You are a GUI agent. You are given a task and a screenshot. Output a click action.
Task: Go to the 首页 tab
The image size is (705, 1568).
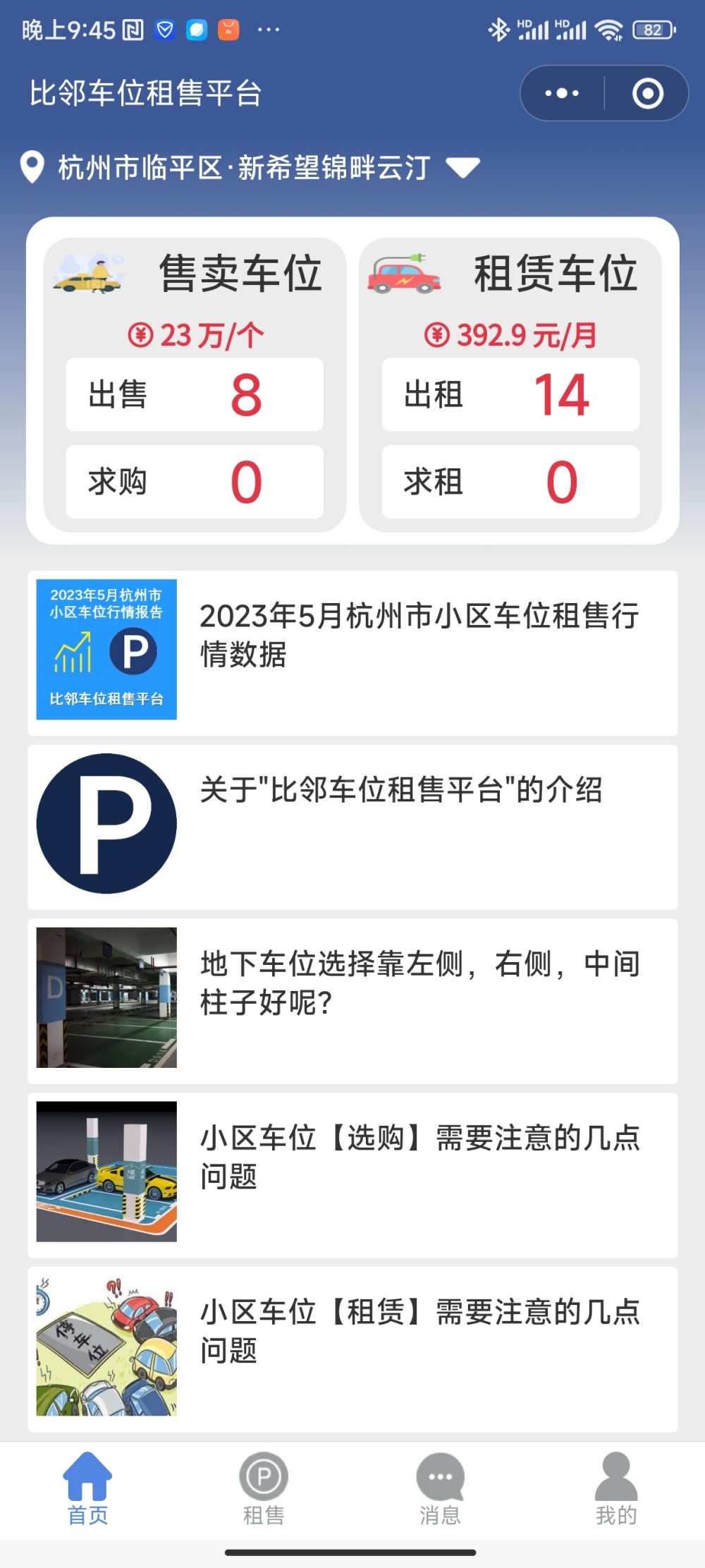coord(87,1488)
